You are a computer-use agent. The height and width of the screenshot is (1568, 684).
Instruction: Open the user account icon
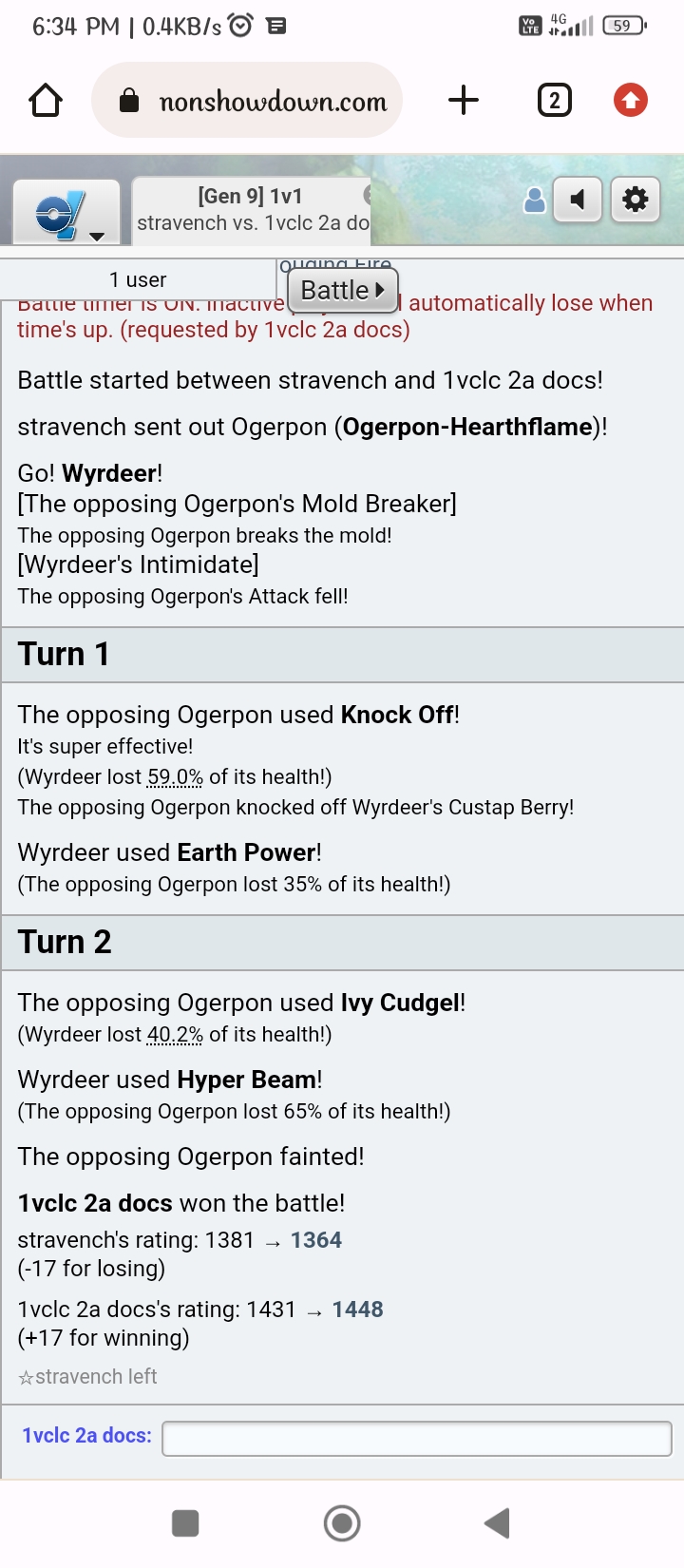pyautogui.click(x=535, y=201)
